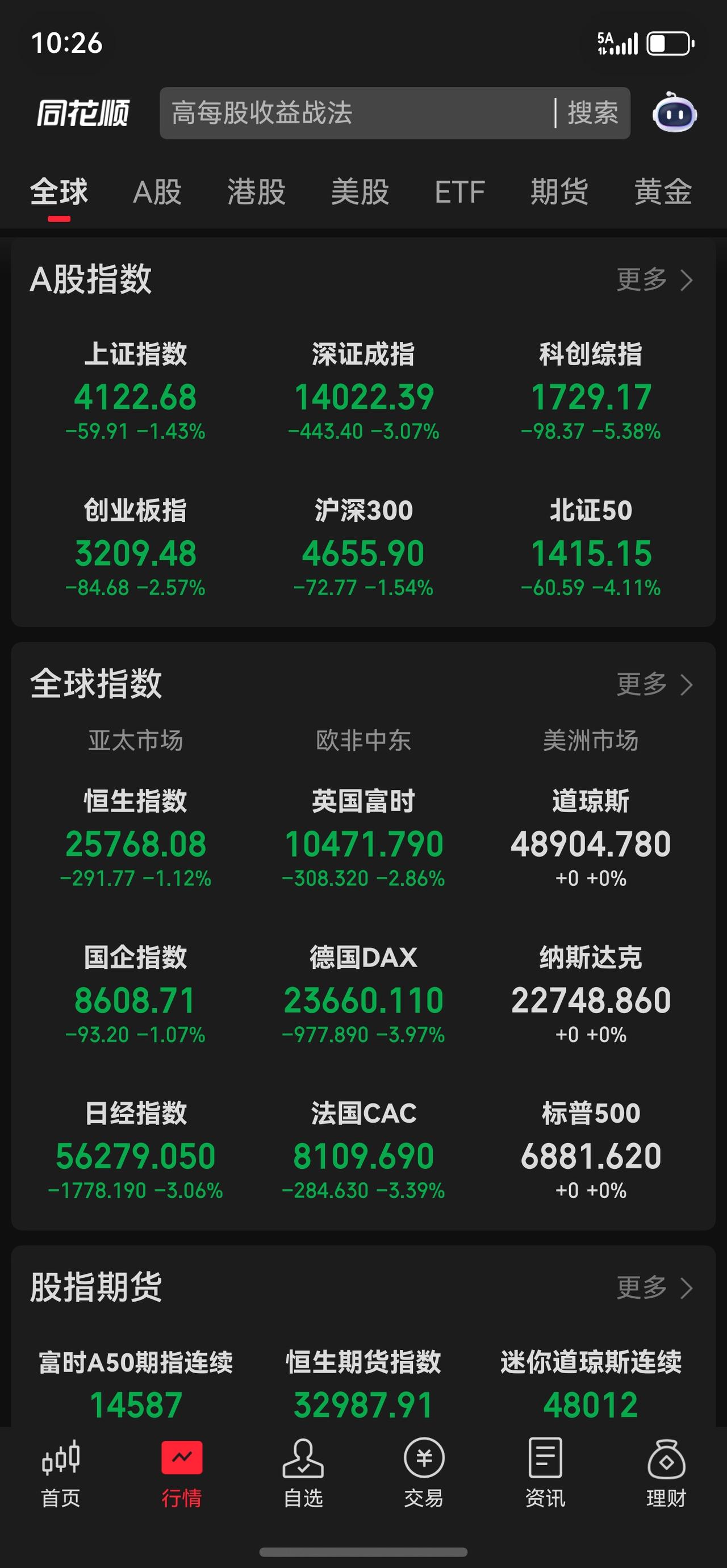727x1568 pixels.
Task: Select the 美洲市场 market filter
Action: [591, 741]
